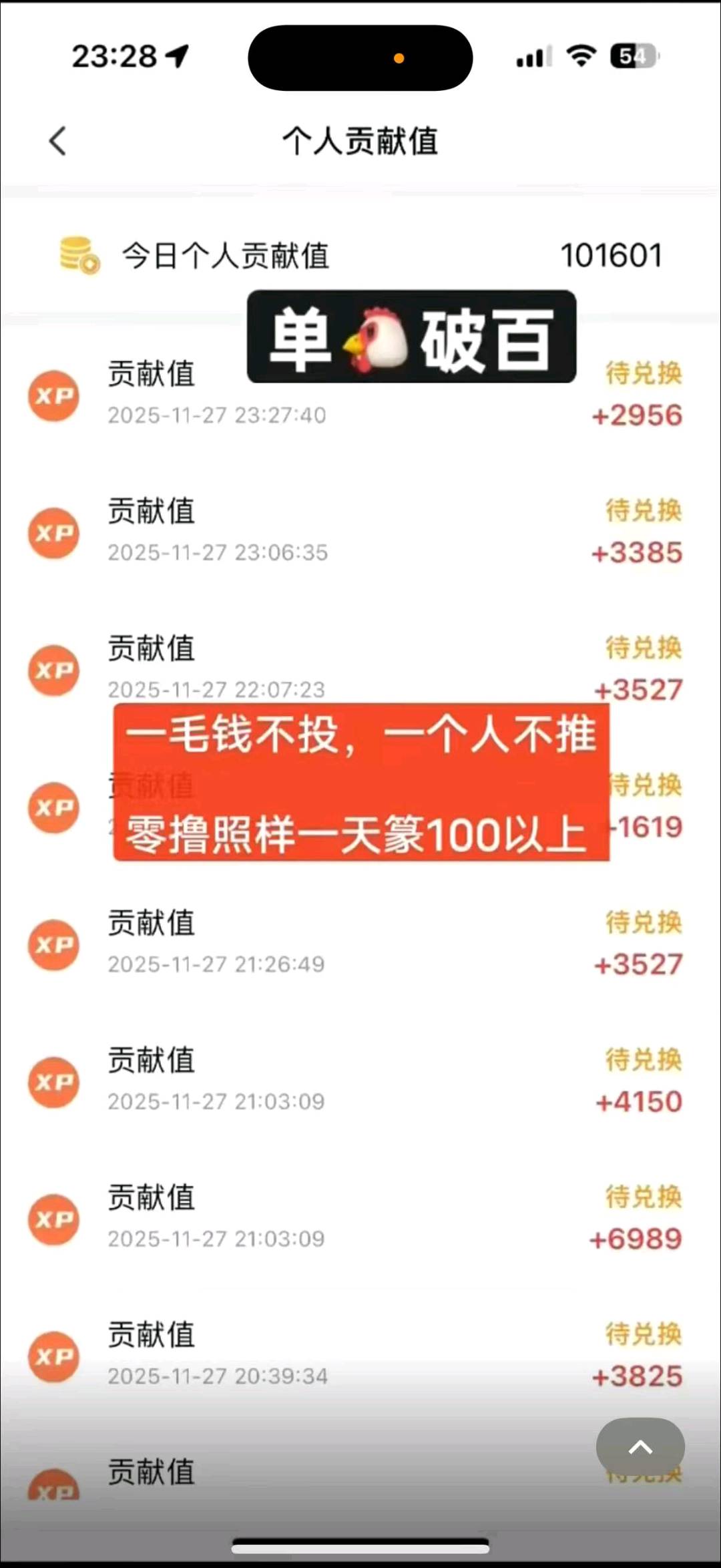Open 待兑换 on the +4150 record
Screen dimensions: 721x1568
pos(643,1060)
